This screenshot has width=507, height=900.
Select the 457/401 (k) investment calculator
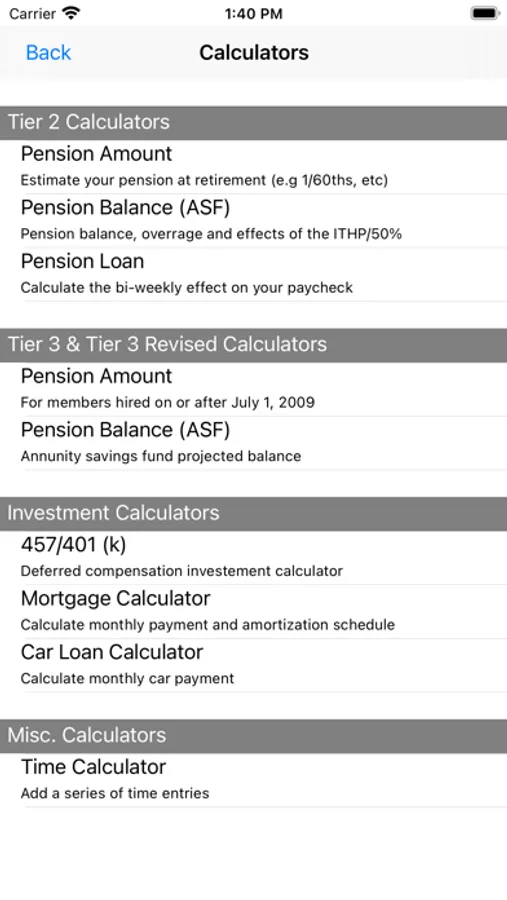tap(253, 558)
